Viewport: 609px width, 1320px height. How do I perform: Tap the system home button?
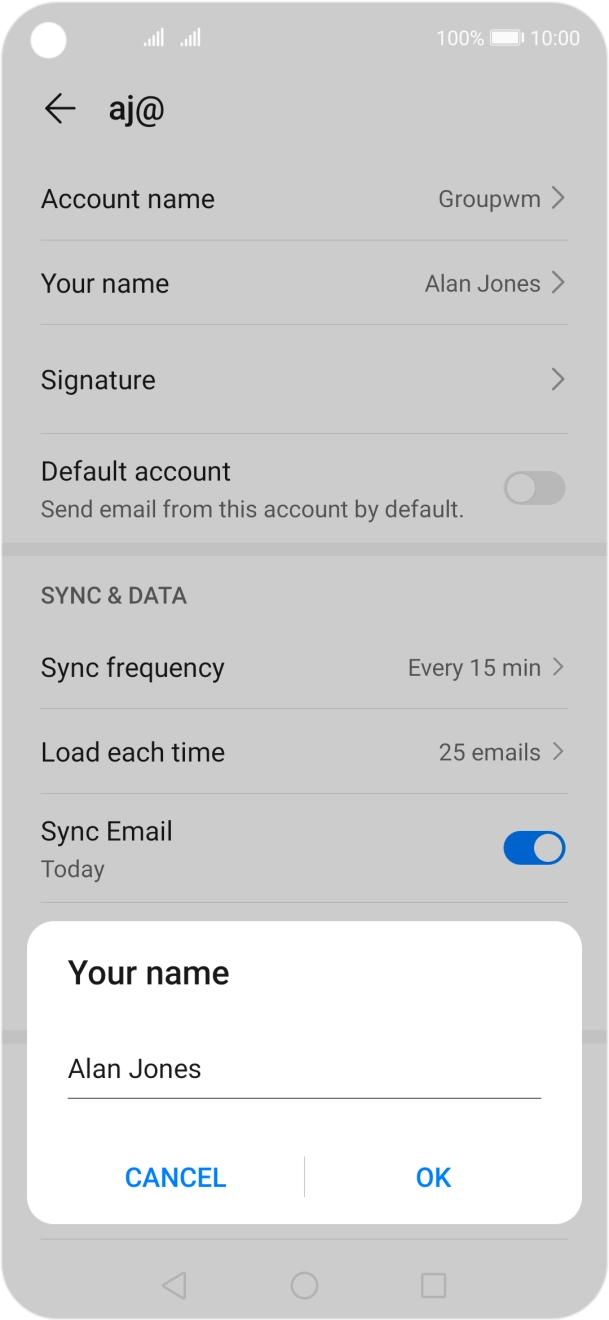[x=304, y=1285]
